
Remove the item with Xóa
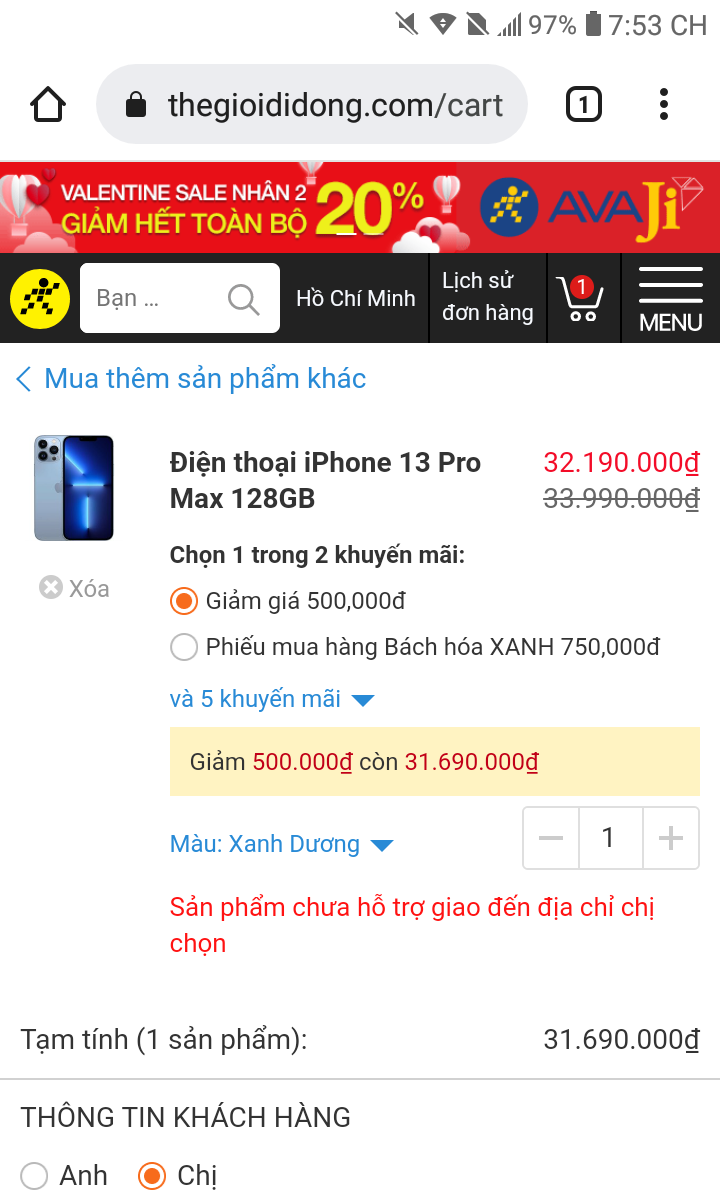[74, 588]
